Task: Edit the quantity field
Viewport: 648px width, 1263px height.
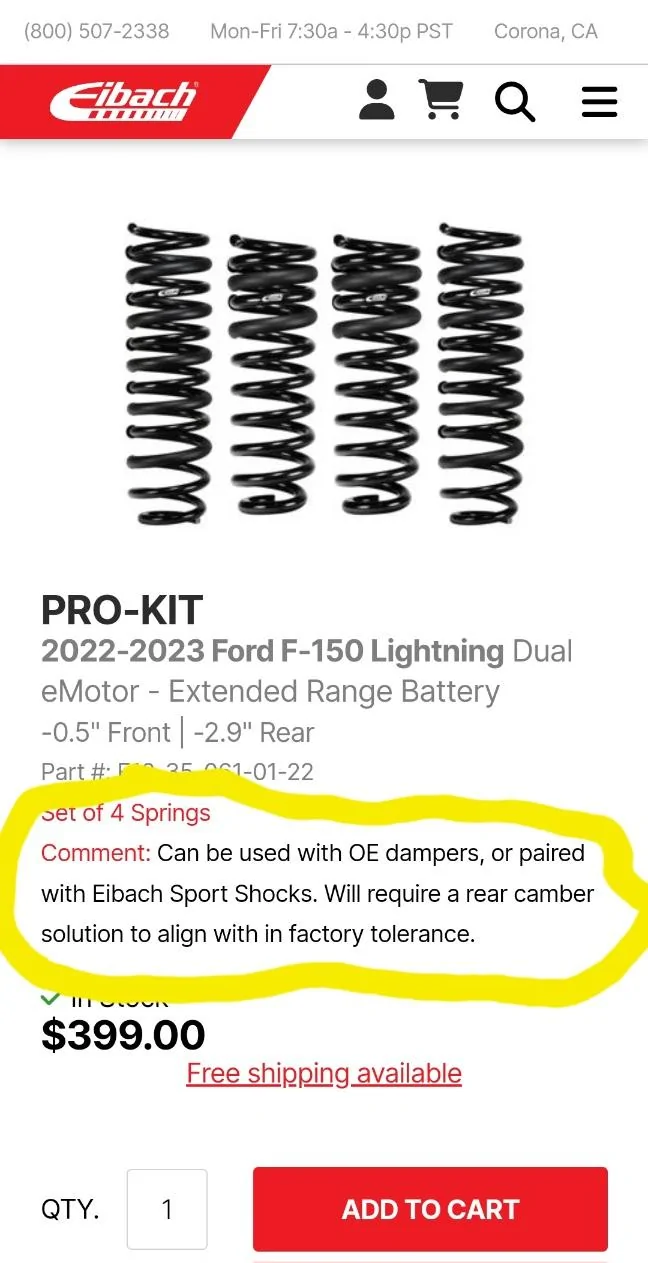Action: pyautogui.click(x=167, y=1209)
